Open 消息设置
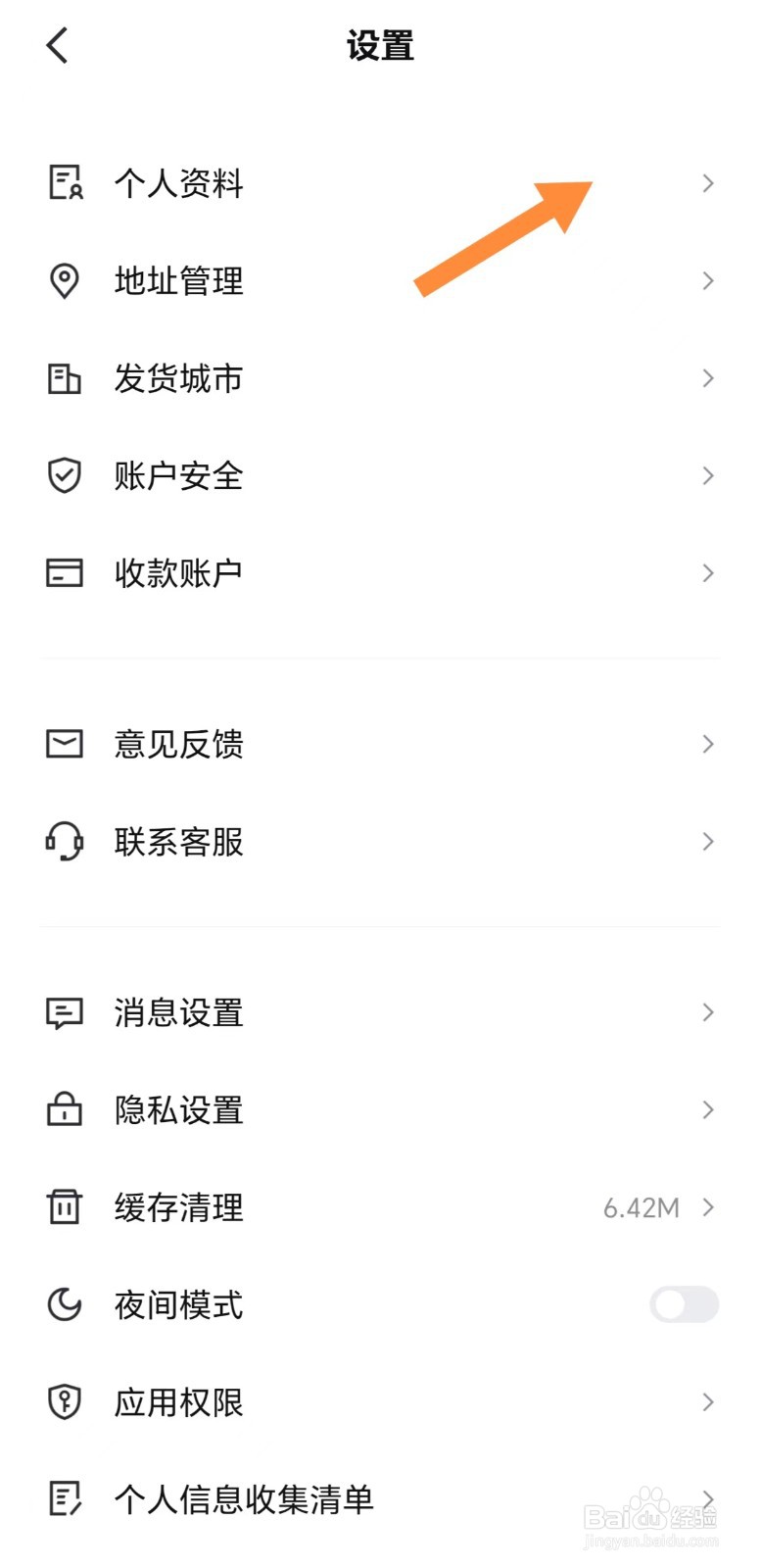This screenshot has width=761, height=1568. point(179,1012)
